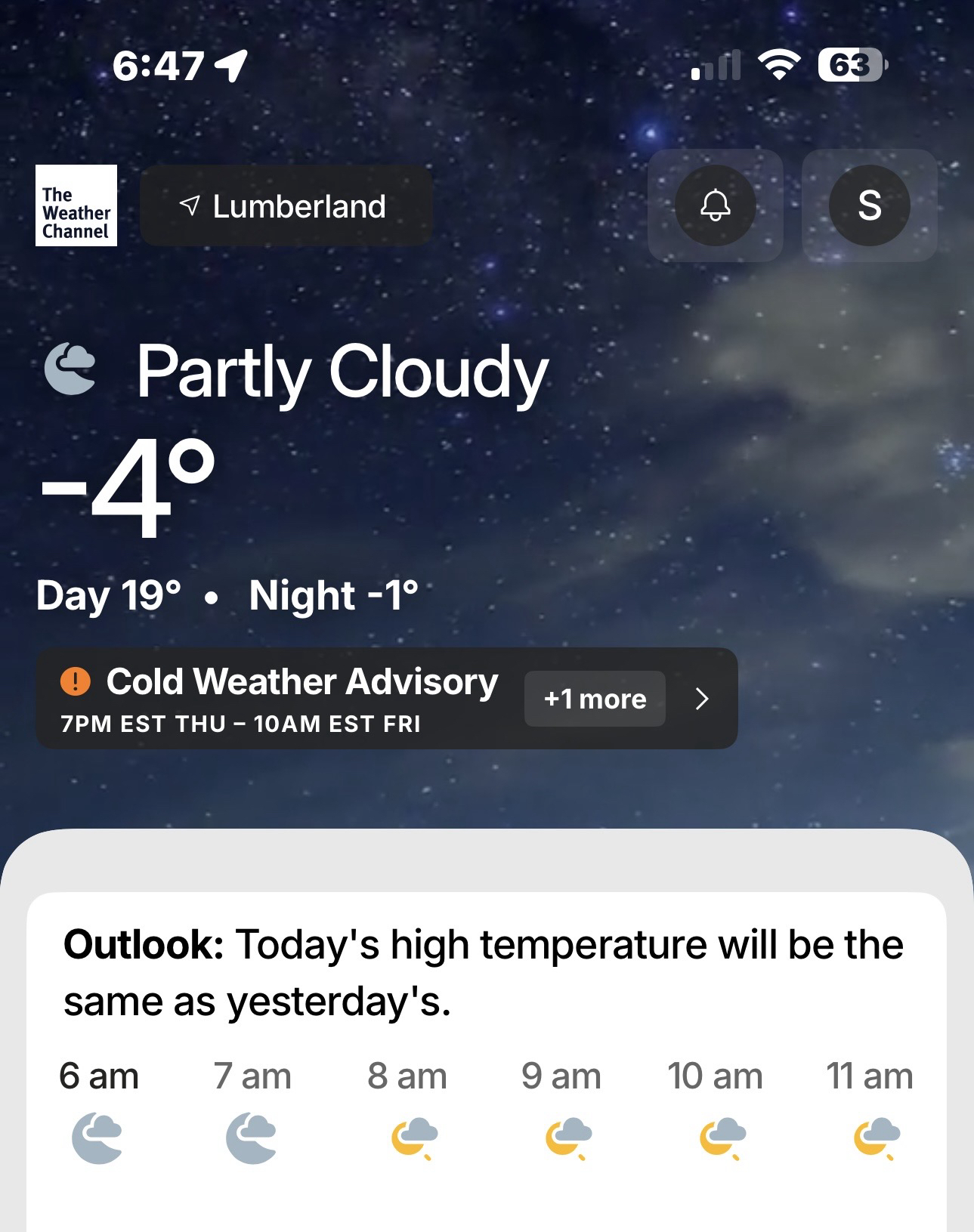Tap the +1 more alerts chip
974x1232 pixels.
595,699
